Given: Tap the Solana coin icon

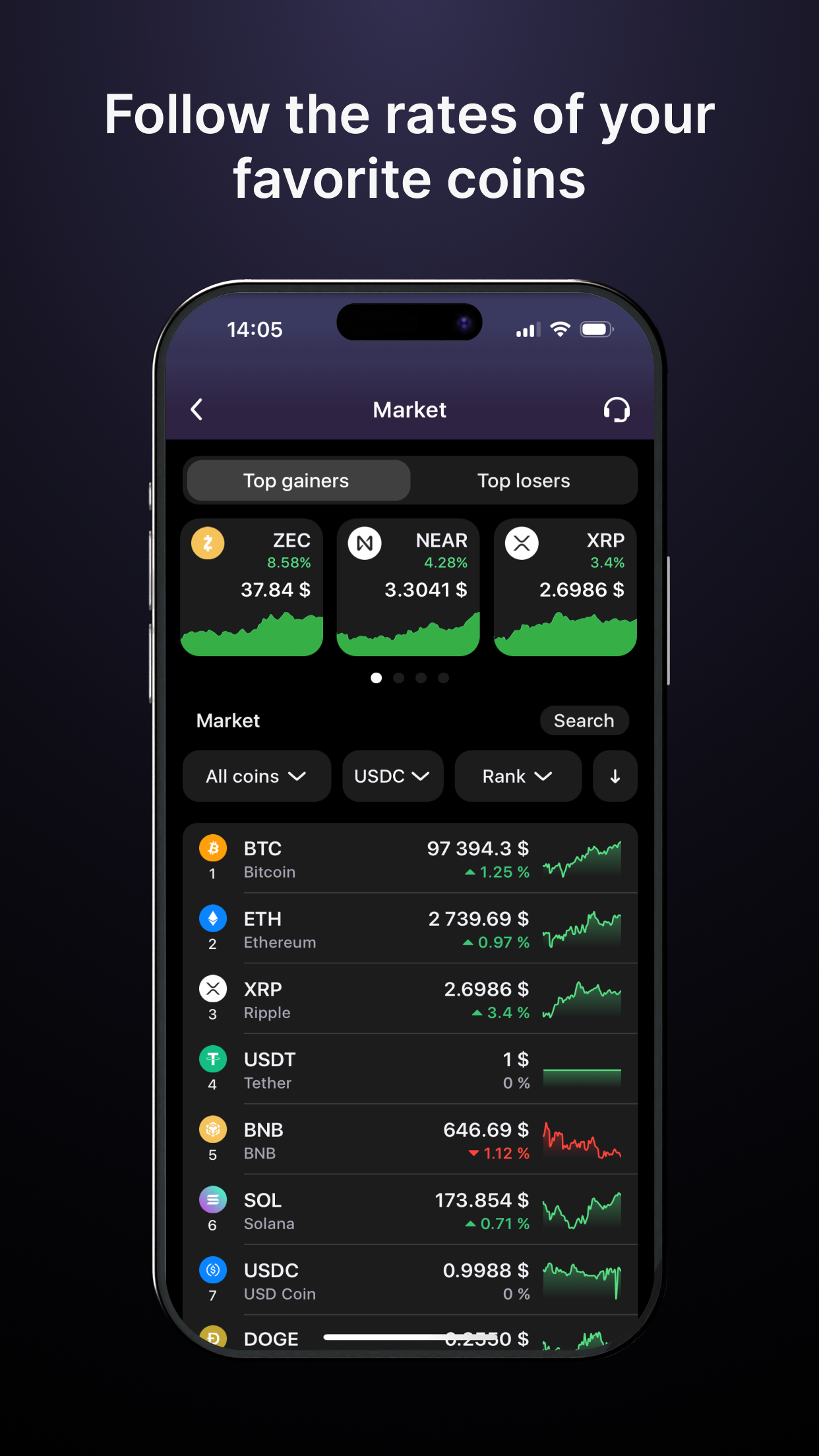Looking at the screenshot, I should pyautogui.click(x=212, y=1199).
